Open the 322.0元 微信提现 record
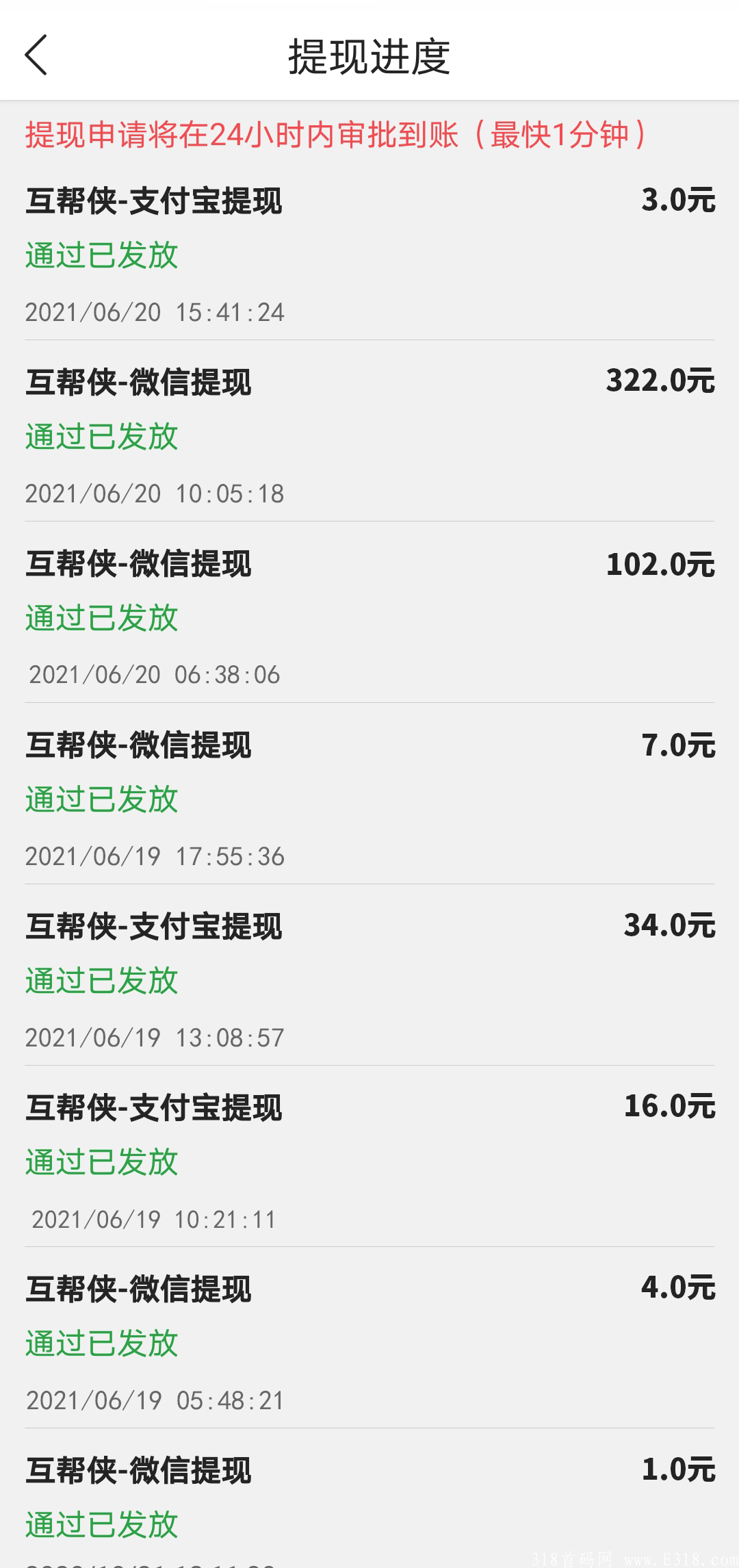Screen dimensions: 739x1568 pos(139,383)
